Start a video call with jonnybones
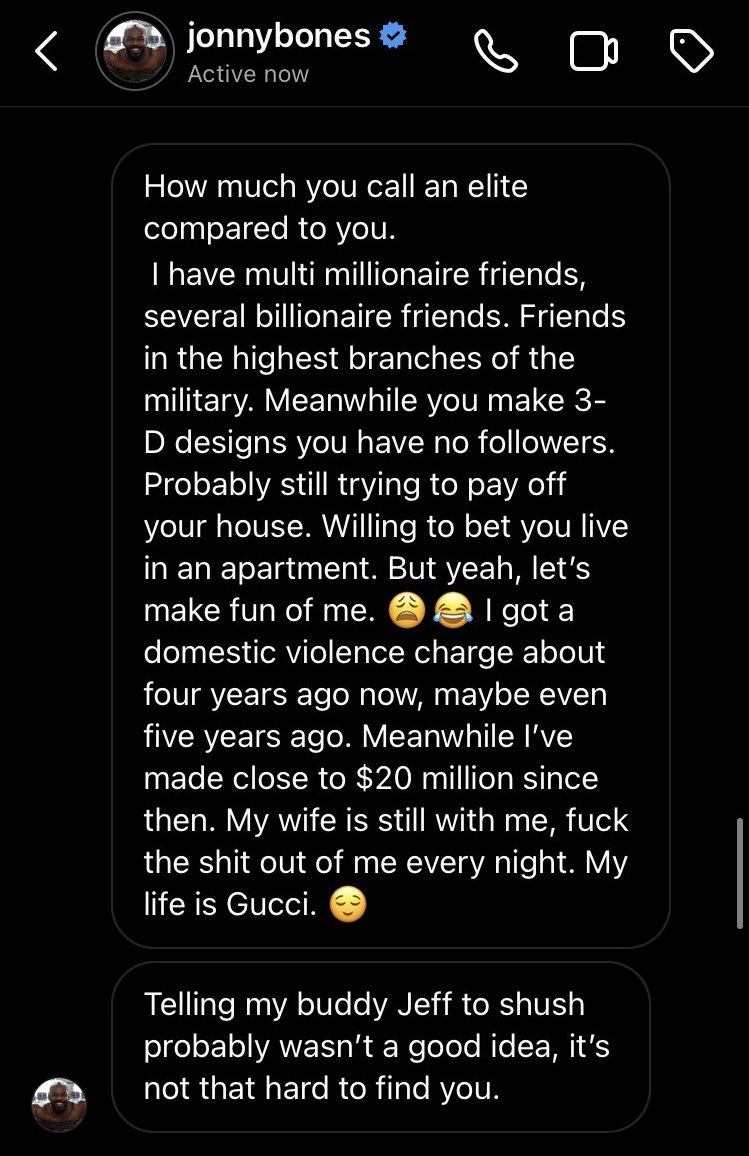Viewport: 749px width, 1156px height. point(594,52)
